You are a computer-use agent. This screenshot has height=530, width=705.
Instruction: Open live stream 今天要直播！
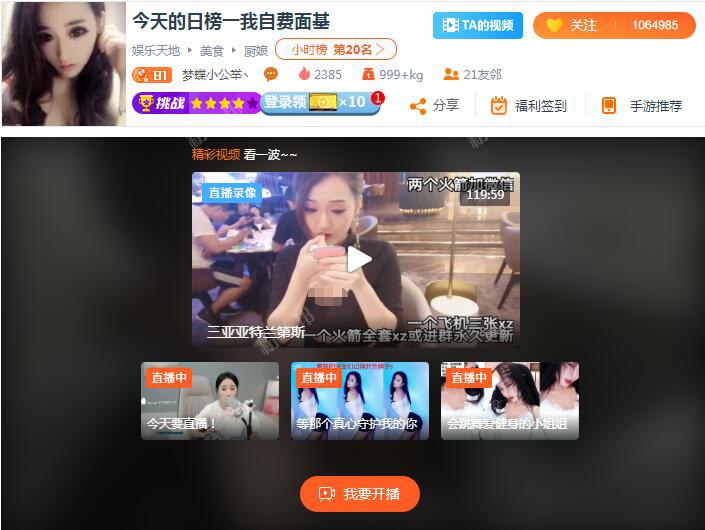(x=210, y=401)
